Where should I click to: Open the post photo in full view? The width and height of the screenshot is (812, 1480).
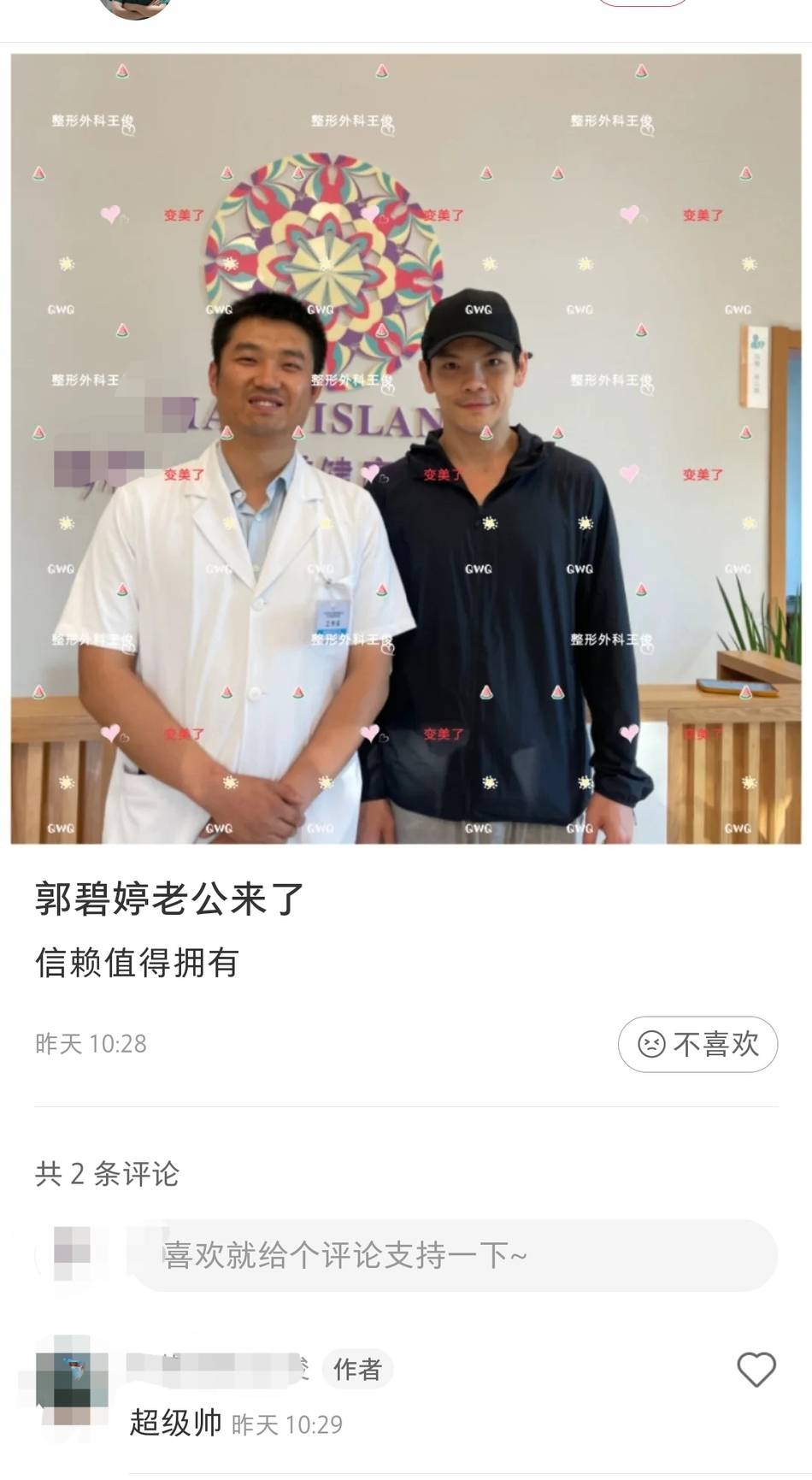tap(406, 449)
